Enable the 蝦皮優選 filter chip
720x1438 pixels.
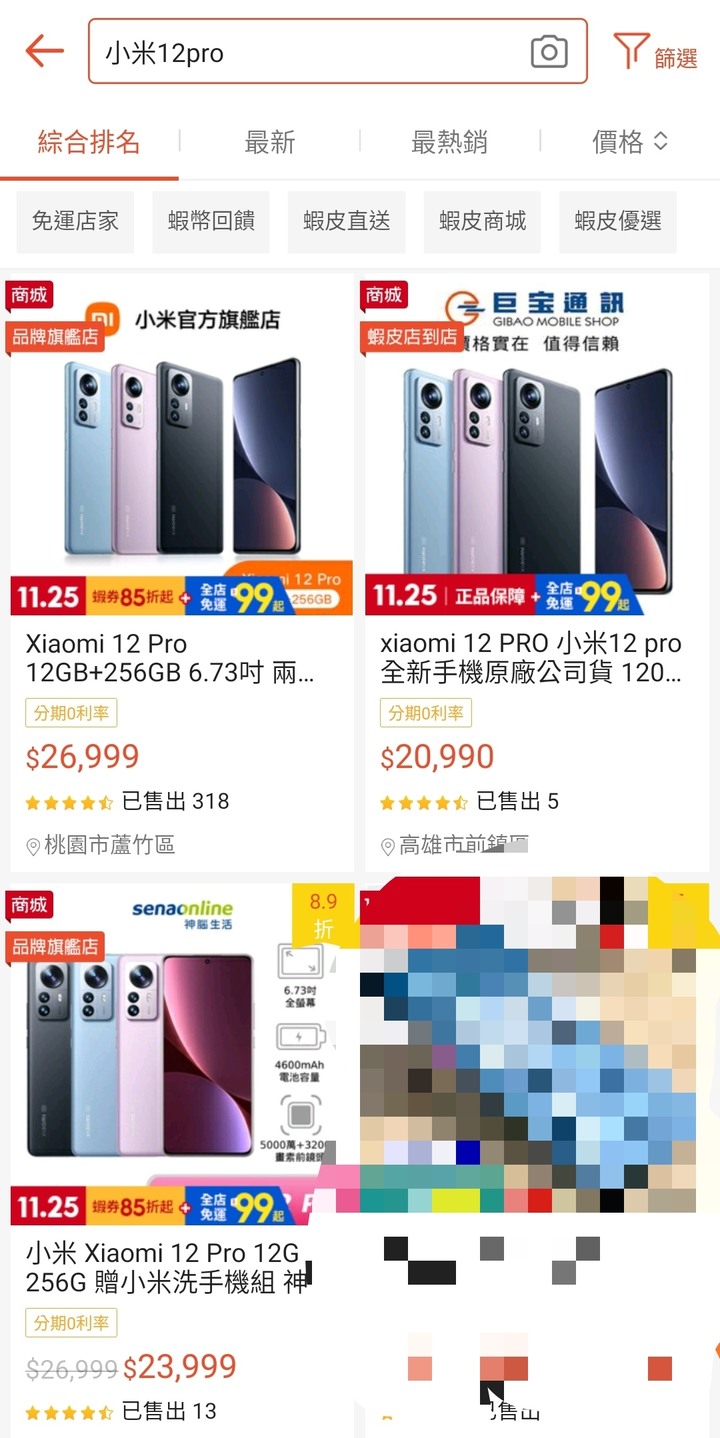pyautogui.click(x=618, y=221)
